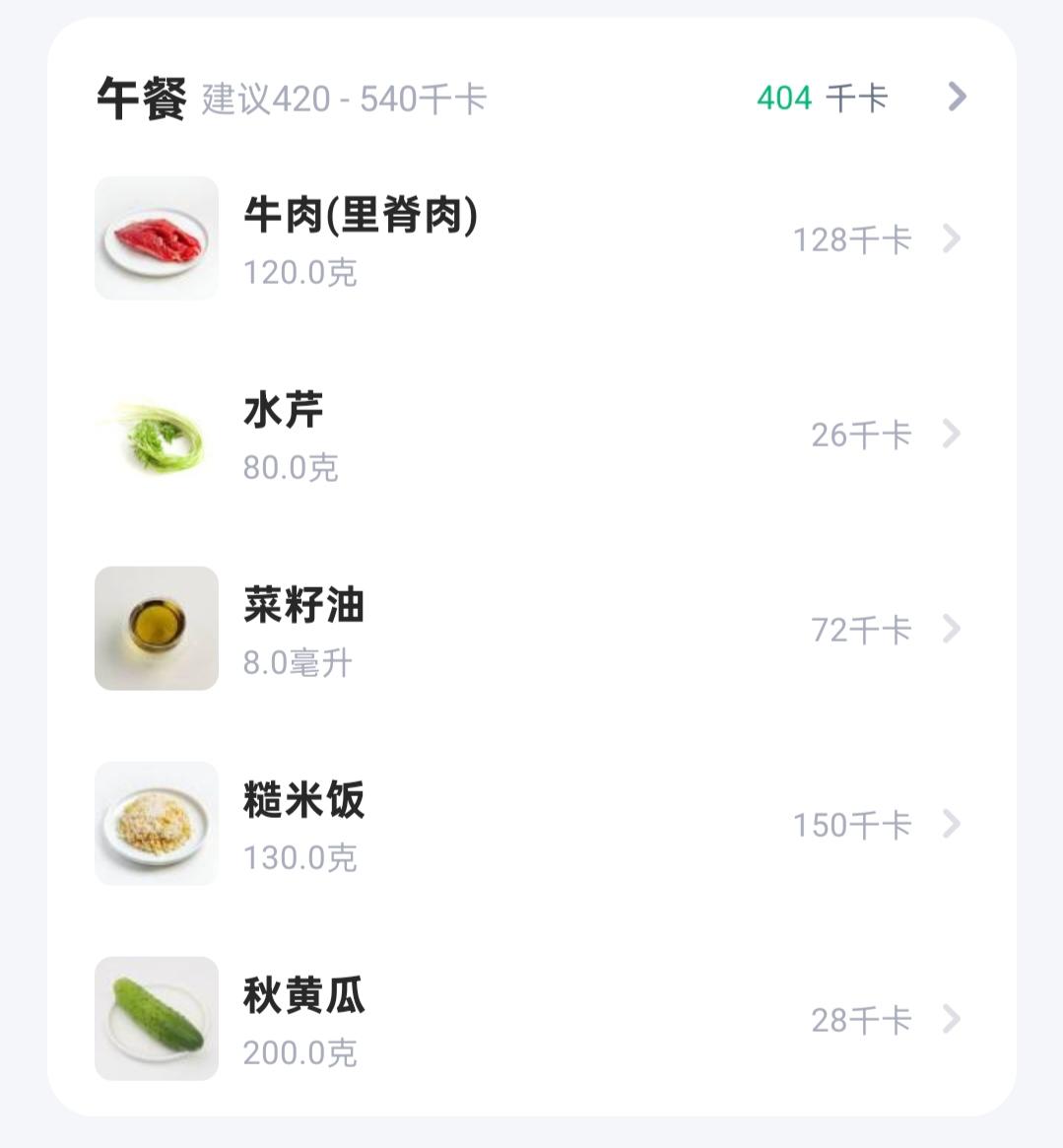Screen dimensions: 1063x1148
Task: Click the beef tenderloin food thumbnail
Action: (156, 237)
